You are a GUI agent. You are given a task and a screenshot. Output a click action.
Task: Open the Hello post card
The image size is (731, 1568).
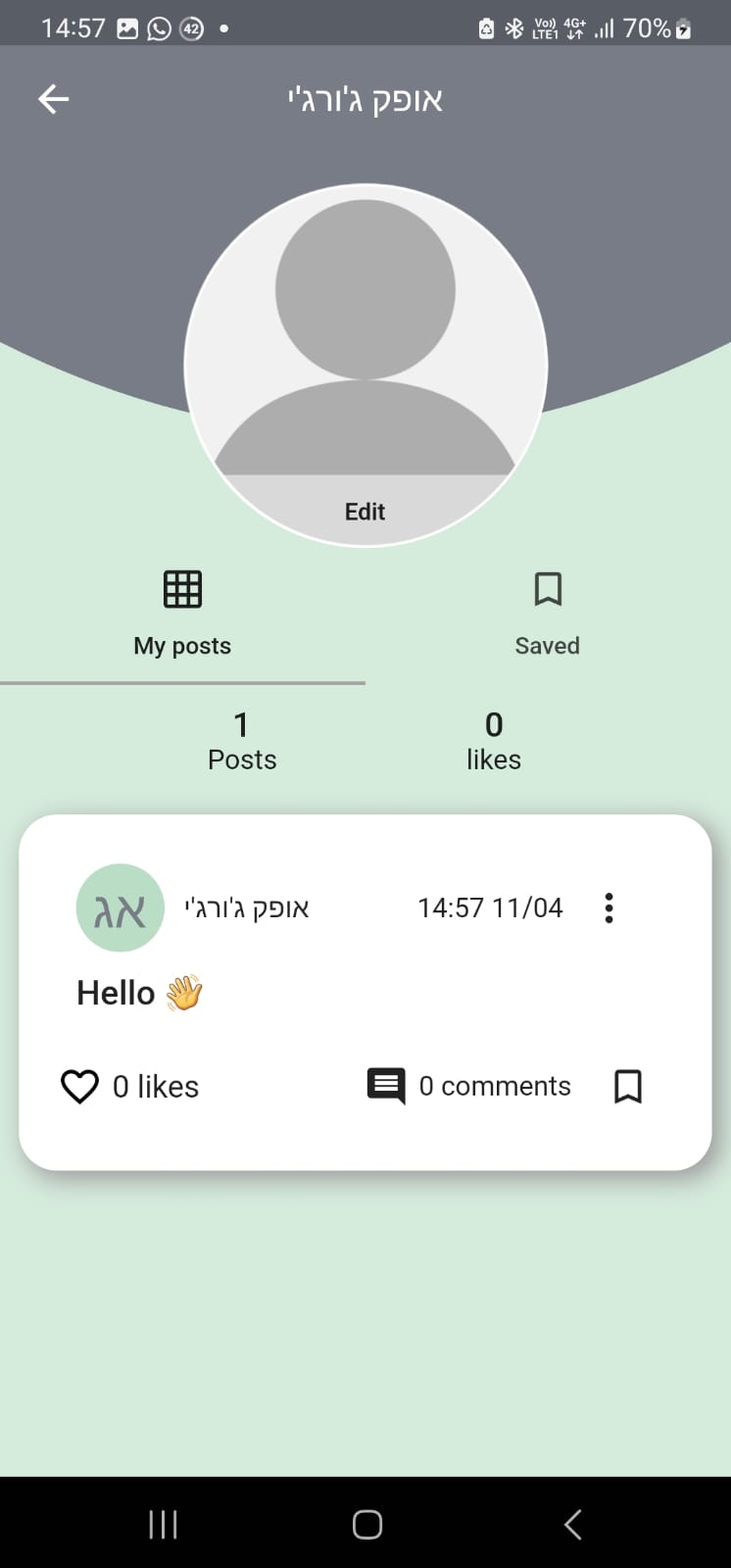click(x=365, y=992)
